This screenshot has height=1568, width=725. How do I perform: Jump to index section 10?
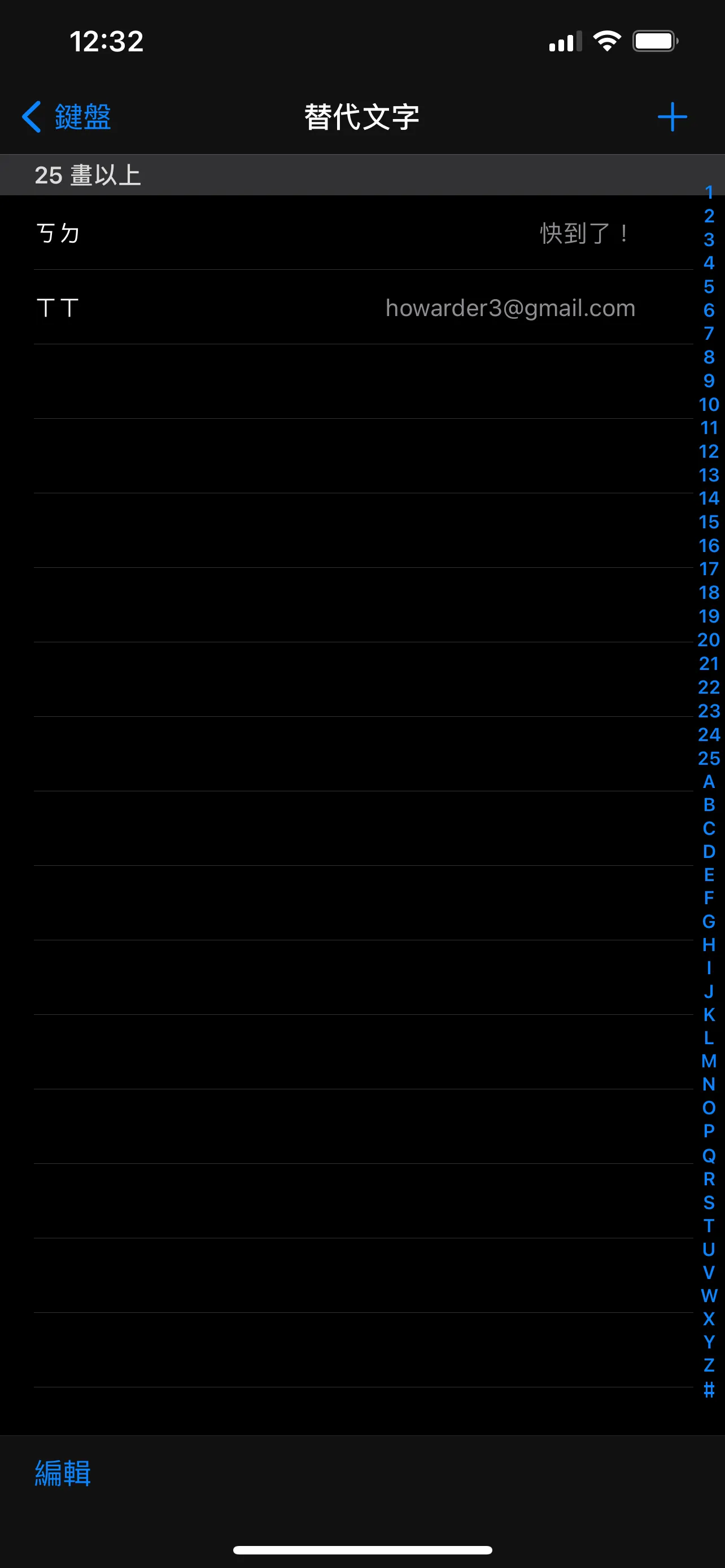click(x=709, y=404)
